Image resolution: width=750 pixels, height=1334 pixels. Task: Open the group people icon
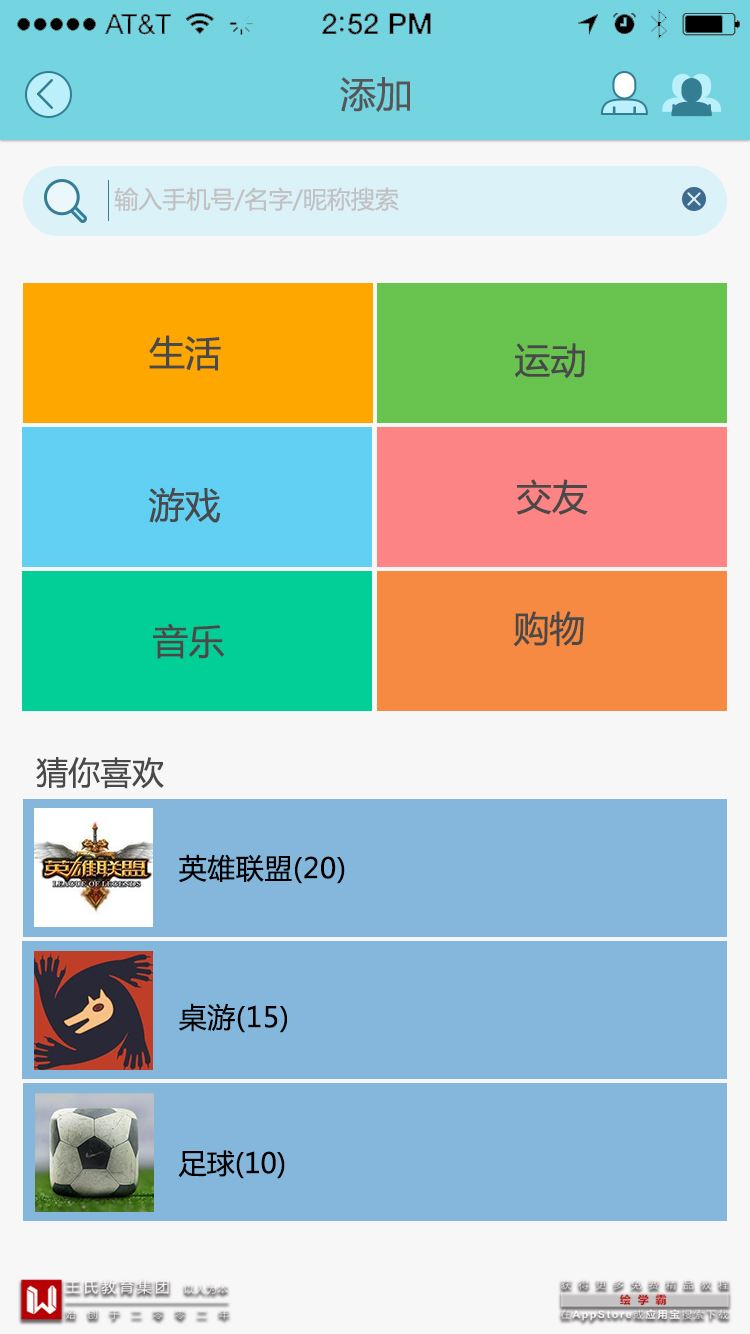(691, 95)
